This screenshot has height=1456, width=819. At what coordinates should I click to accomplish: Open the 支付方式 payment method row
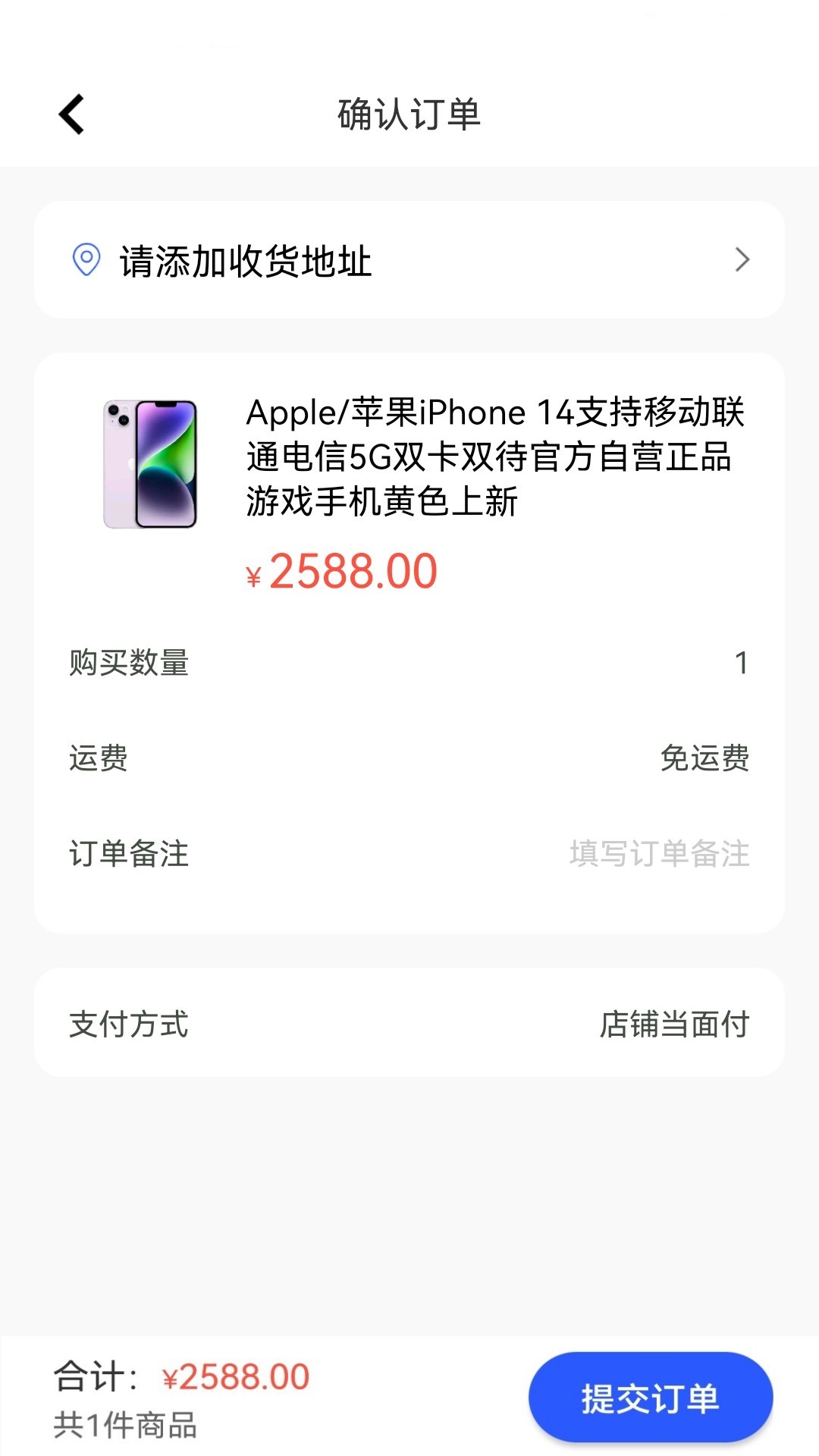[x=409, y=1022]
